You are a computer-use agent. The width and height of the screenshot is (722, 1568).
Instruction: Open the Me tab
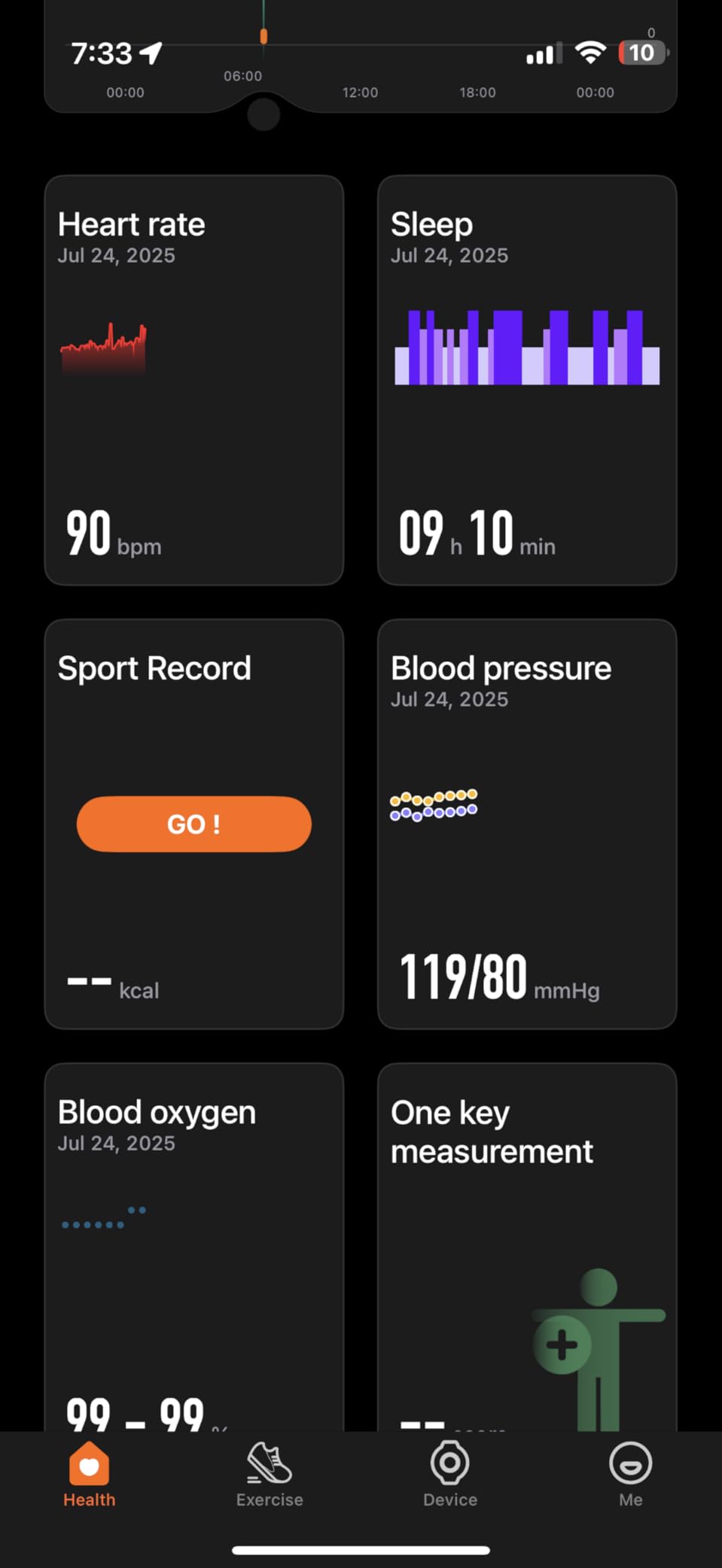pos(631,1475)
